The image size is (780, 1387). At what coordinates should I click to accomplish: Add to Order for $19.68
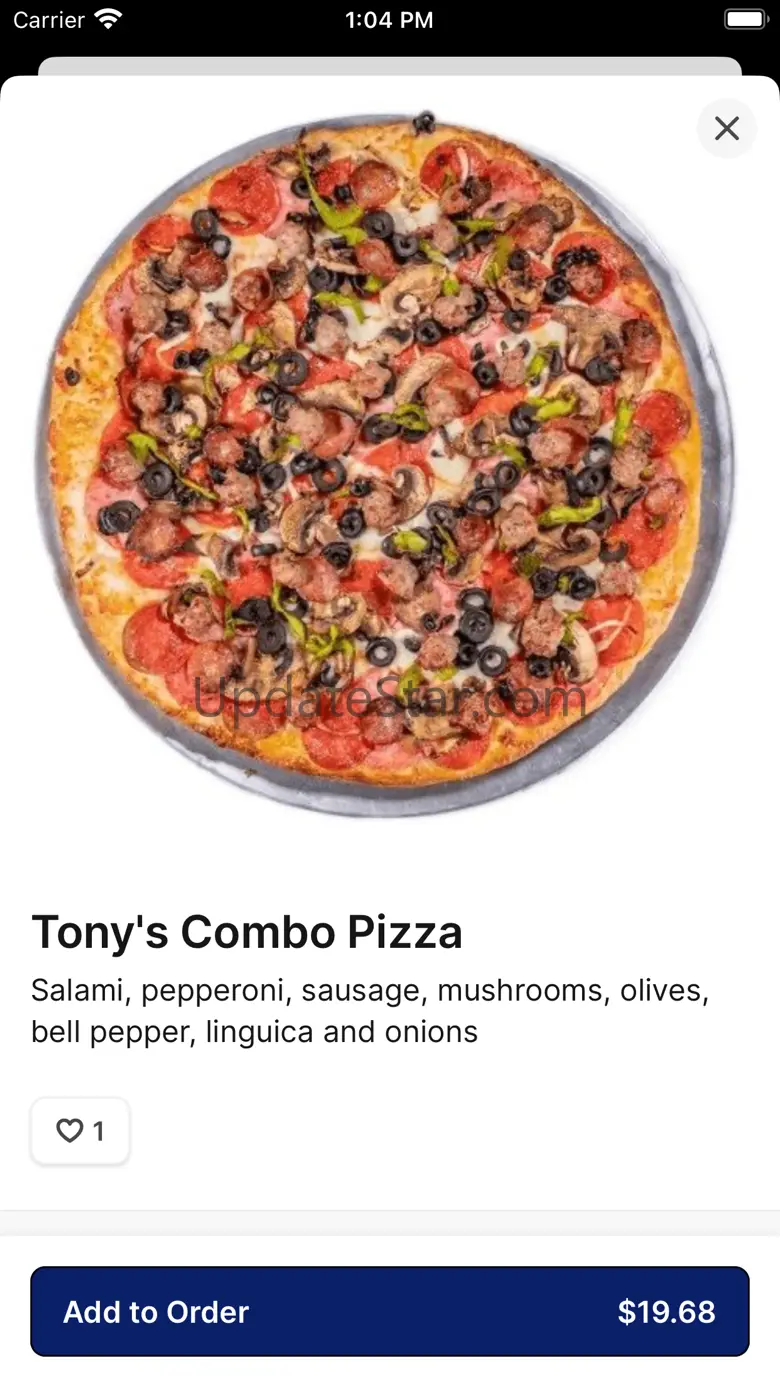[390, 1311]
